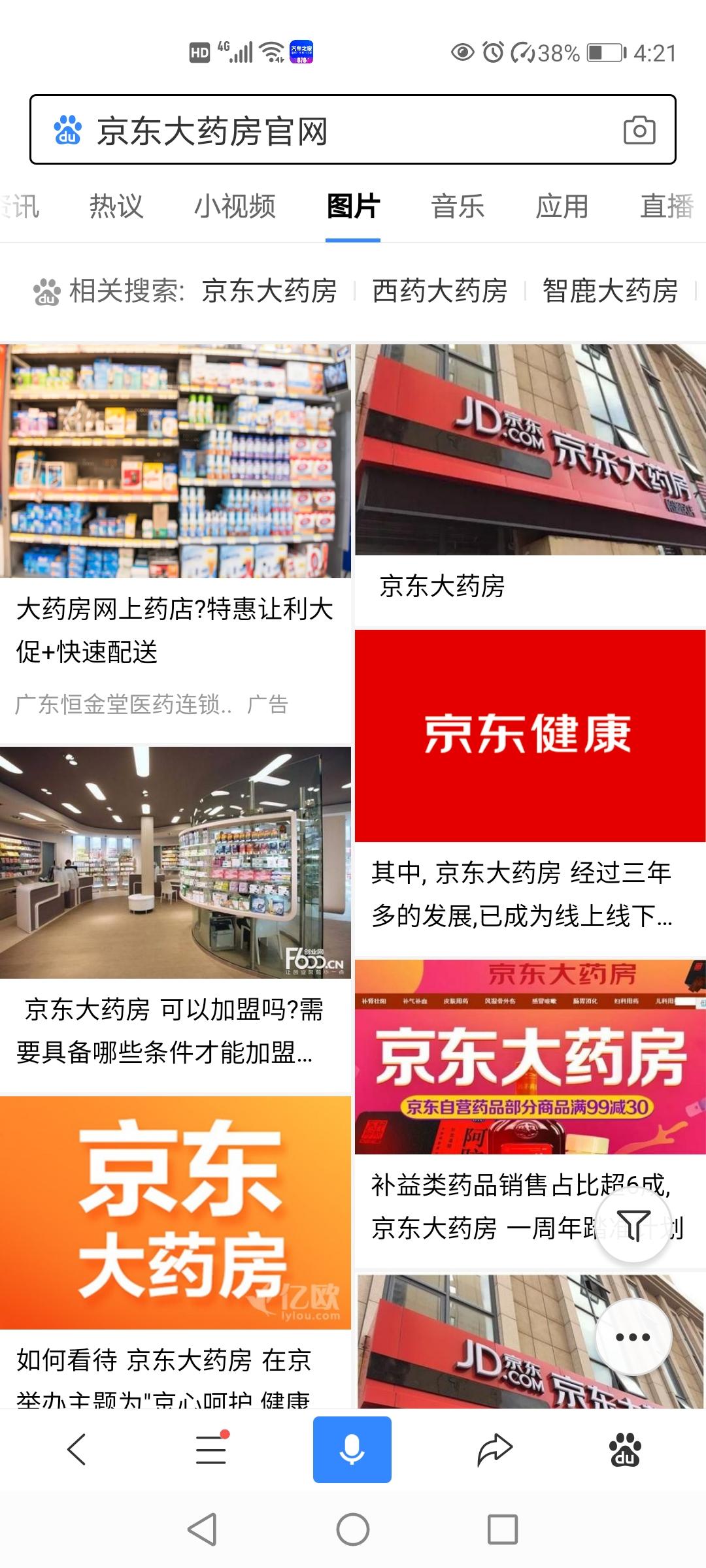Open the Baidu home paw icon

pyautogui.click(x=625, y=1449)
